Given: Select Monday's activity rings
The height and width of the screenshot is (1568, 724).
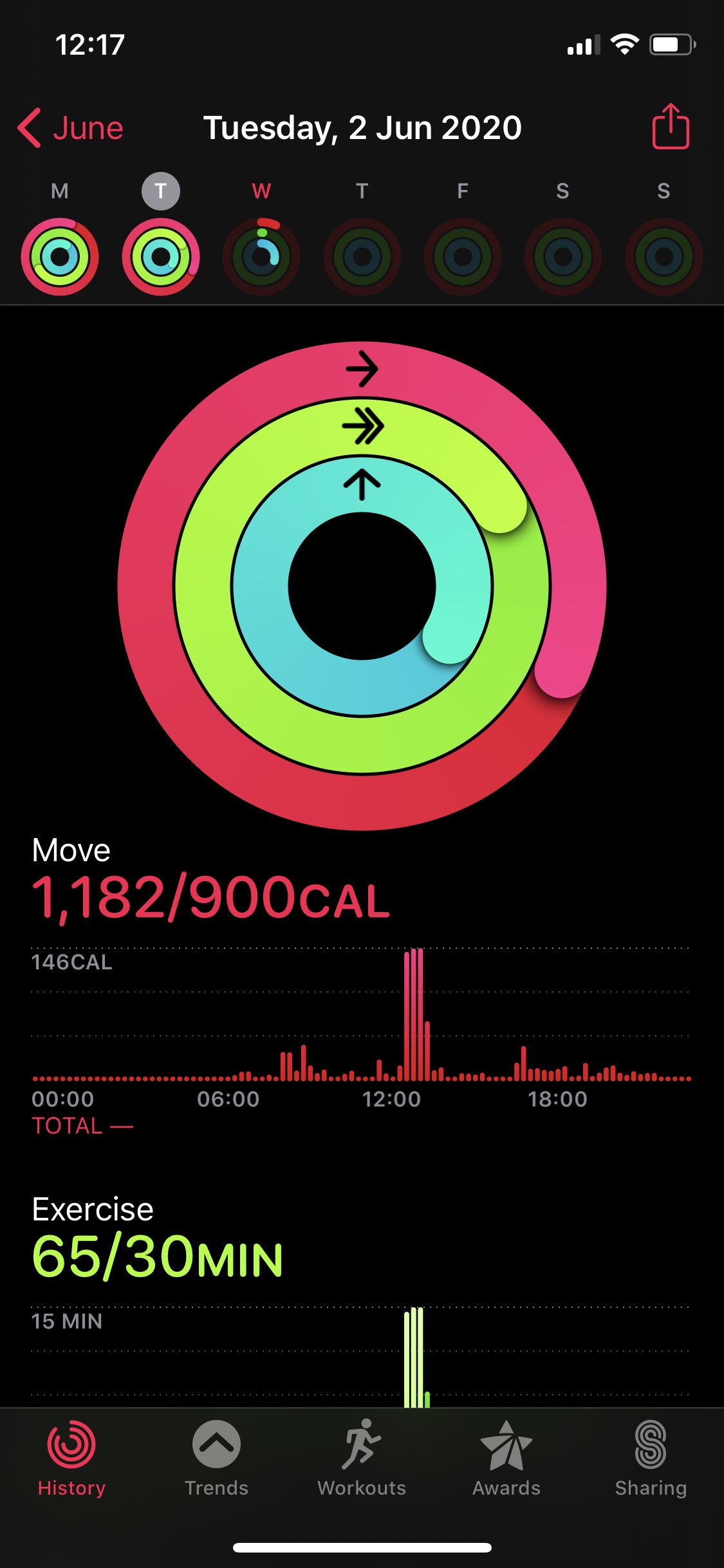Looking at the screenshot, I should [60, 257].
